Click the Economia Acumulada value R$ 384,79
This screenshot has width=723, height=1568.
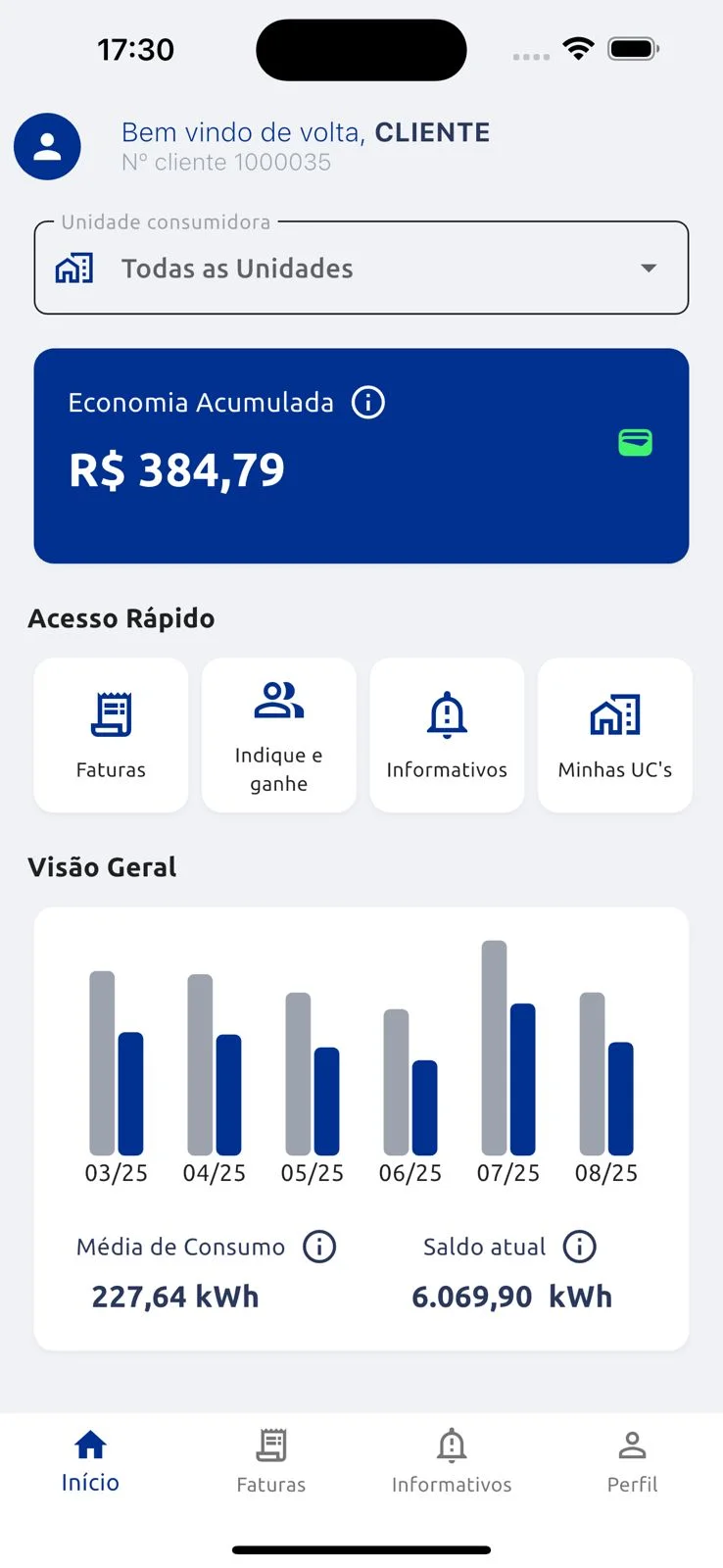coord(176,469)
